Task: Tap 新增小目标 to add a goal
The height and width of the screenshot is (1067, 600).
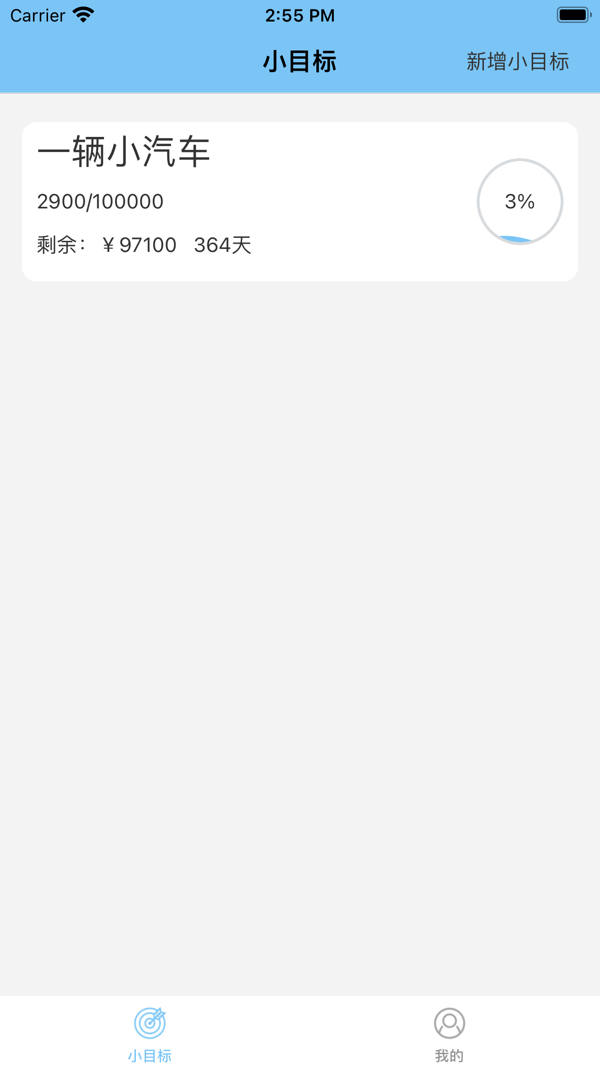Action: pyautogui.click(x=517, y=62)
